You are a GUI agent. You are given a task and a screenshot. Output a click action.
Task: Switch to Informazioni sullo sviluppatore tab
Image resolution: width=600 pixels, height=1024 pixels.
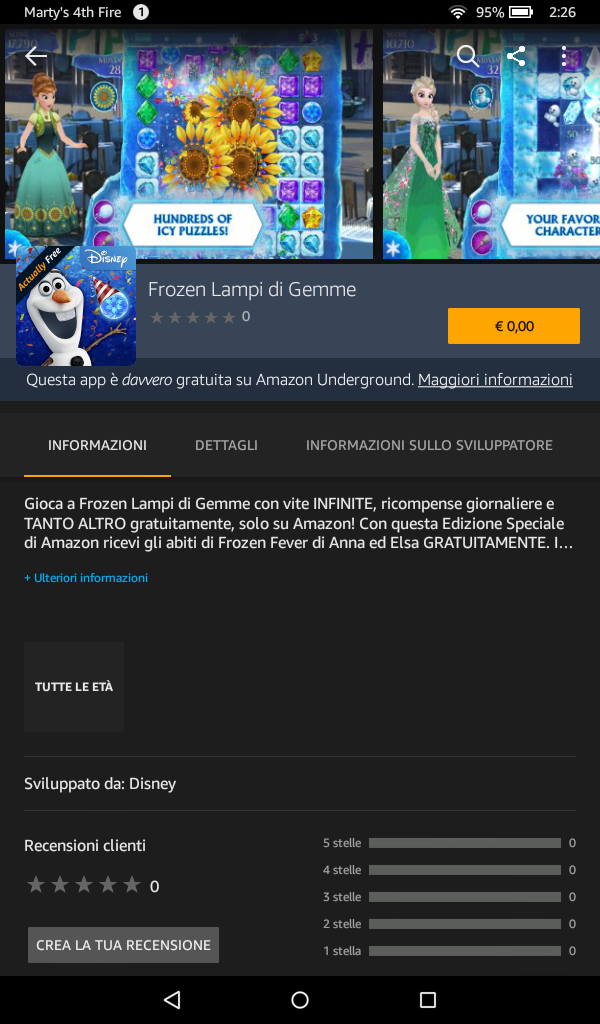[x=429, y=445]
